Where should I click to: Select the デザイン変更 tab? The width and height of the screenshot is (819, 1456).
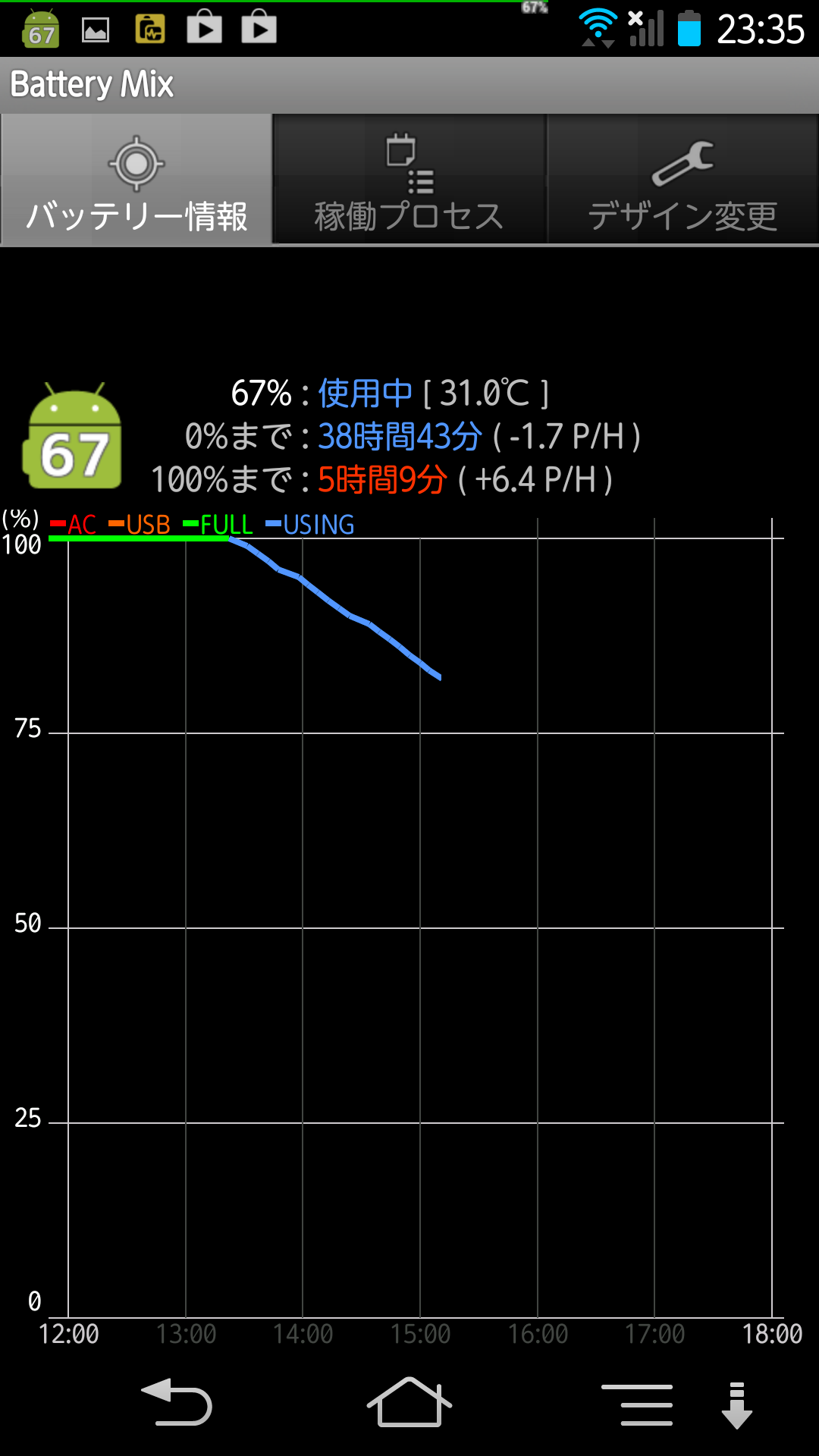tap(682, 180)
